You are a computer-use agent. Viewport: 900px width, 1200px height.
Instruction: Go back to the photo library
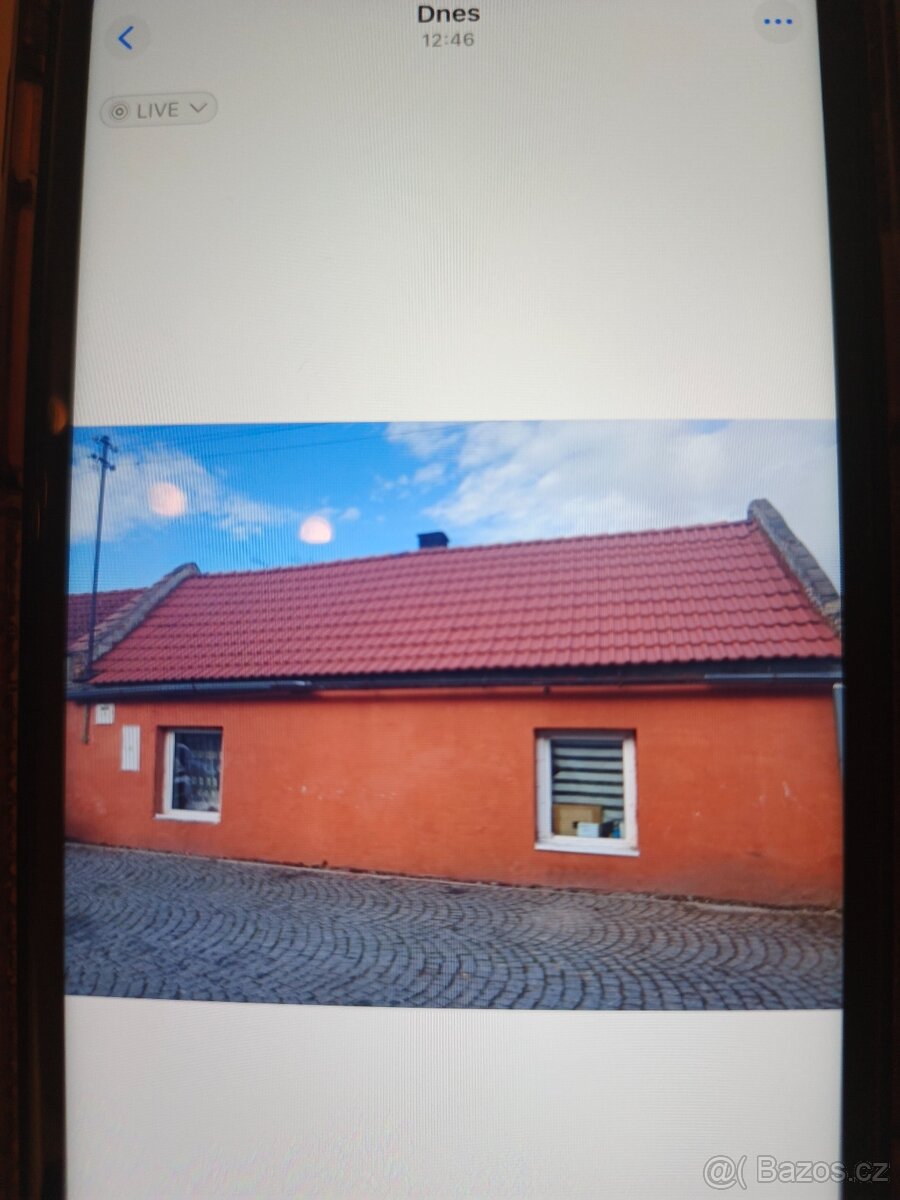coord(126,39)
